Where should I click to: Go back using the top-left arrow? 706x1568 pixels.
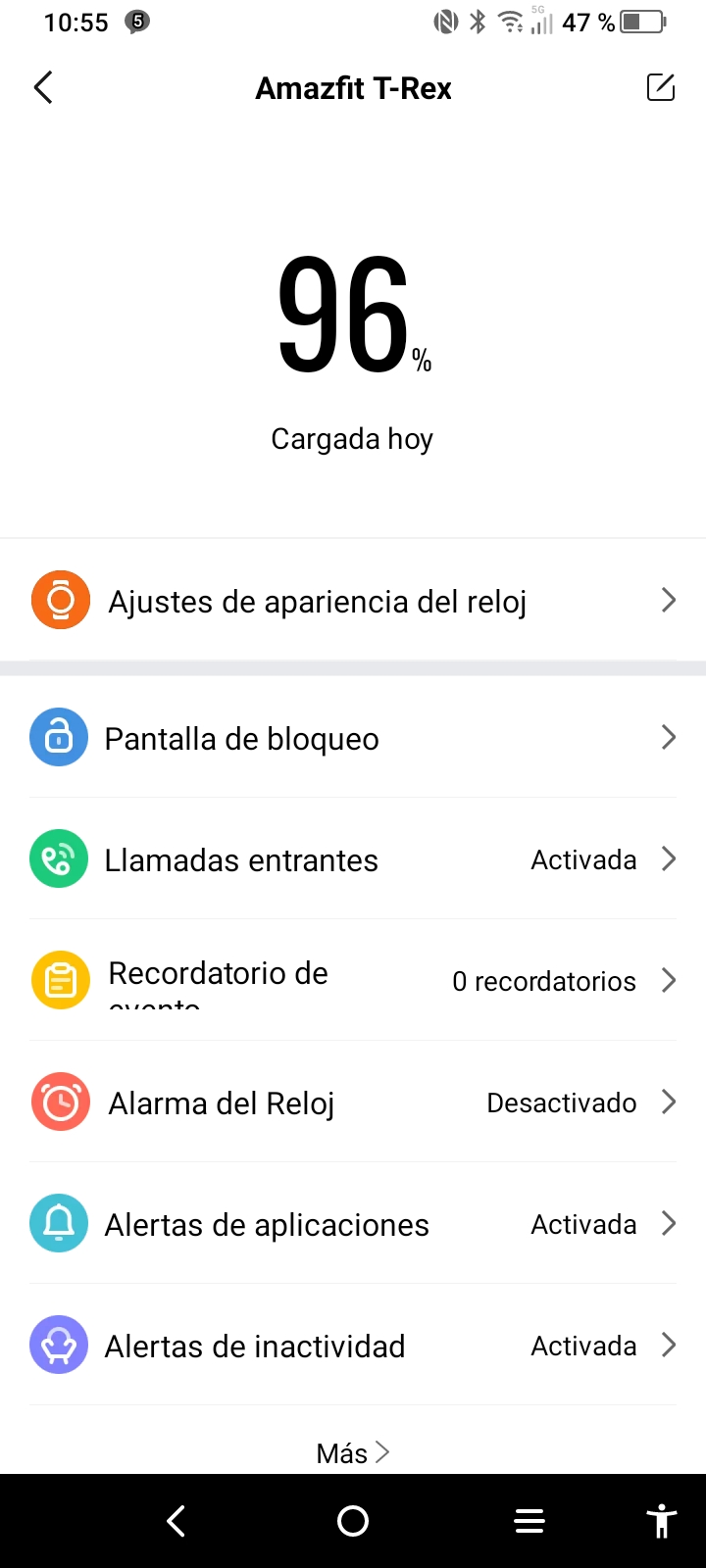tap(43, 88)
